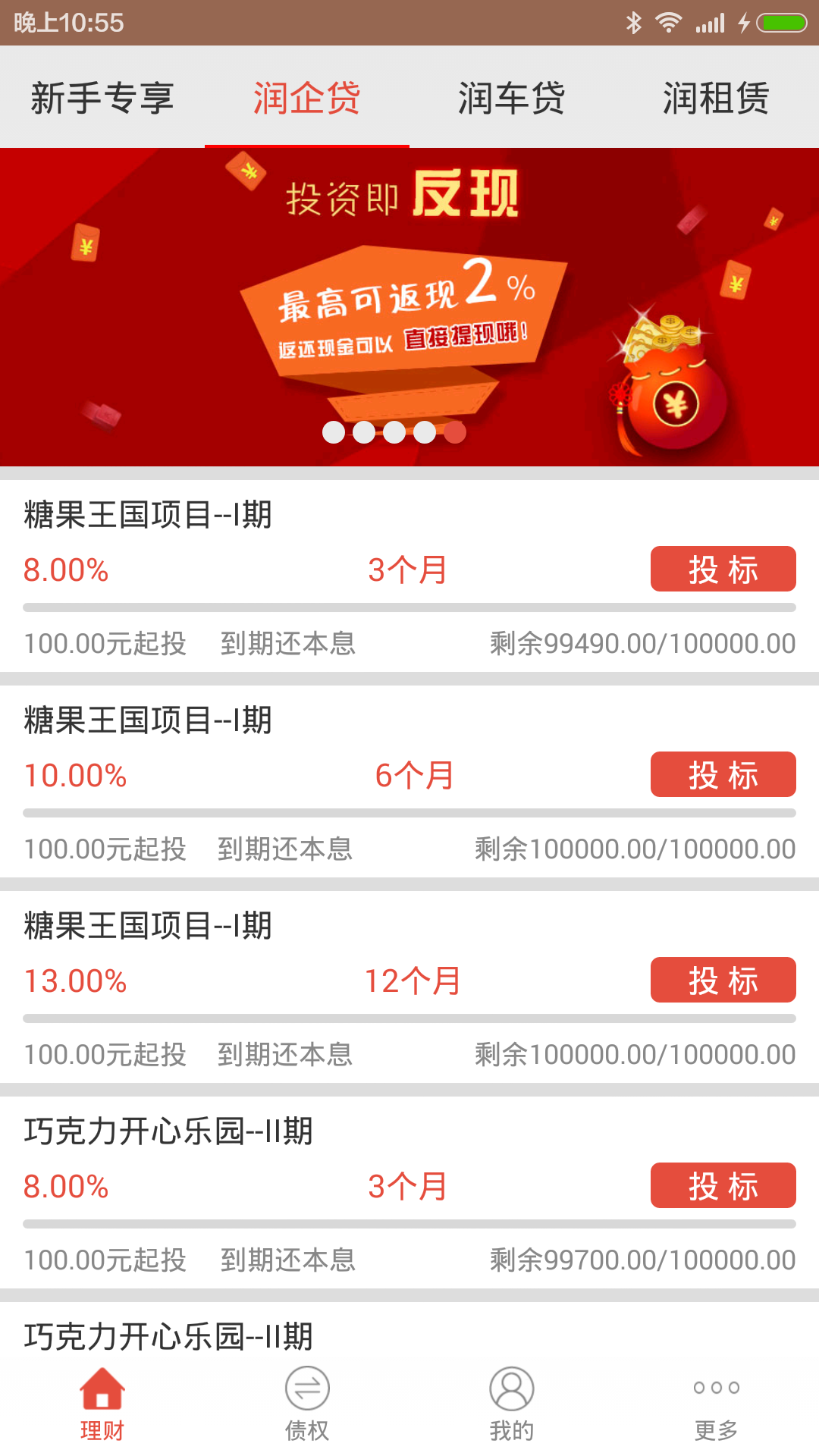Tap the 我的 profile icon in bottom bar
This screenshot has width=819, height=1456.
pos(511,1389)
